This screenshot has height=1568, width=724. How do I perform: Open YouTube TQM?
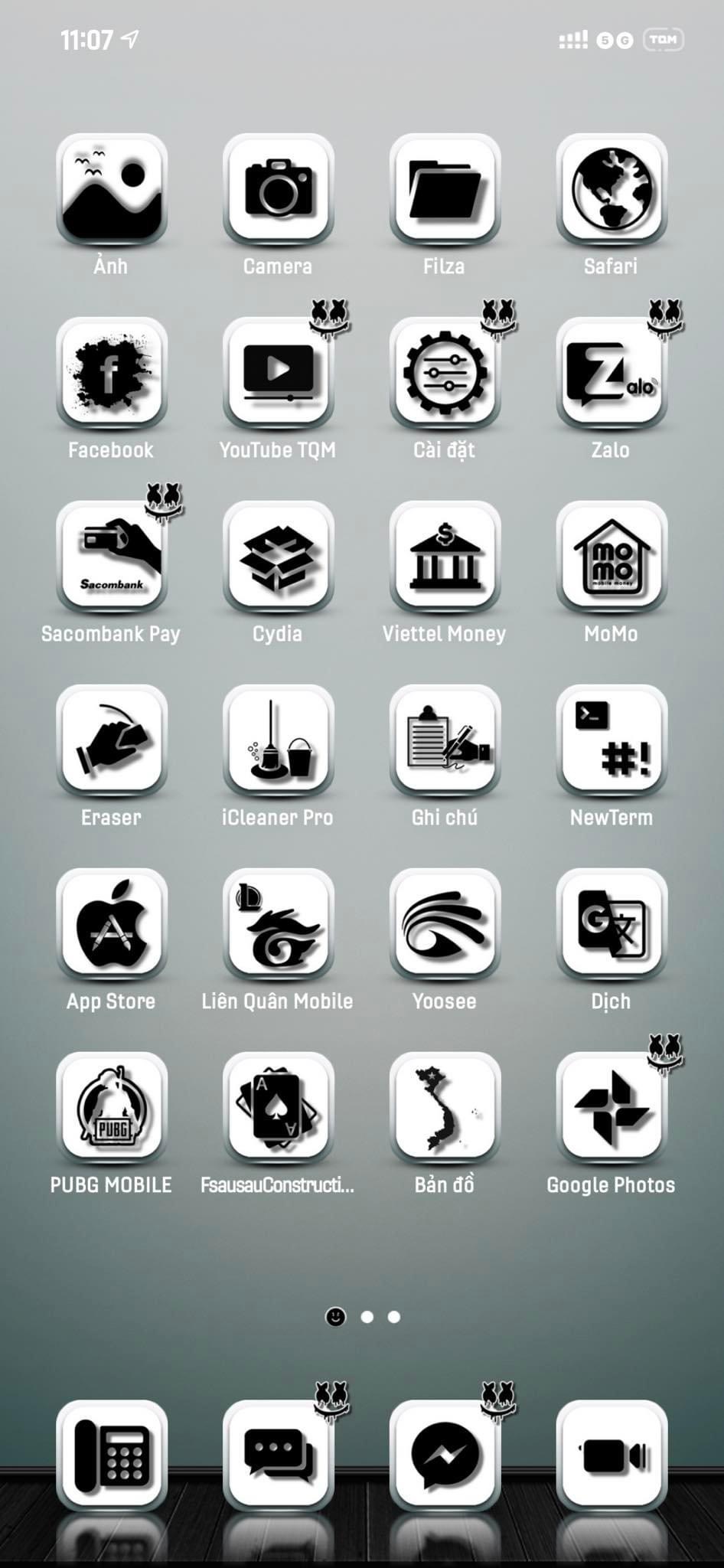tap(278, 374)
